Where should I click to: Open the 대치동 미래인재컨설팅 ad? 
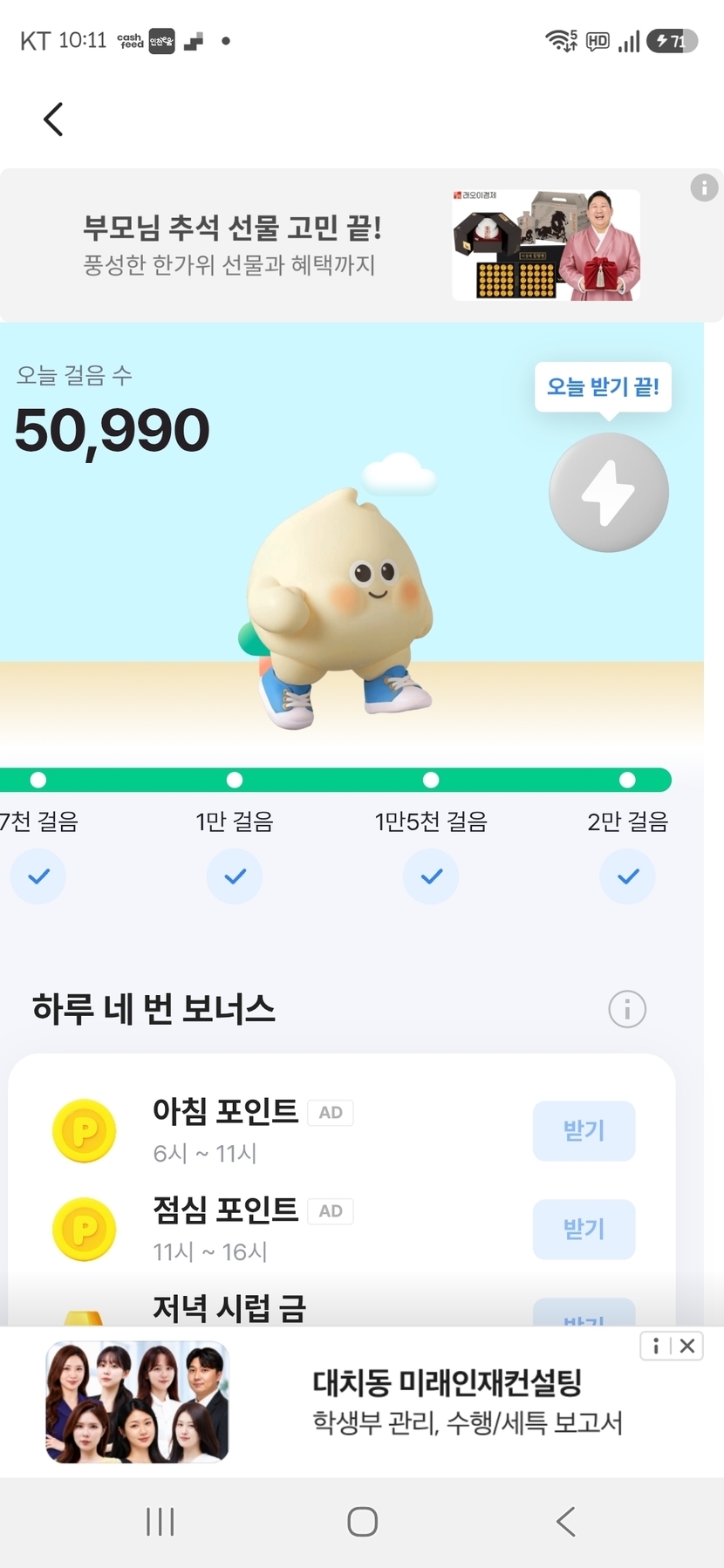click(361, 1402)
